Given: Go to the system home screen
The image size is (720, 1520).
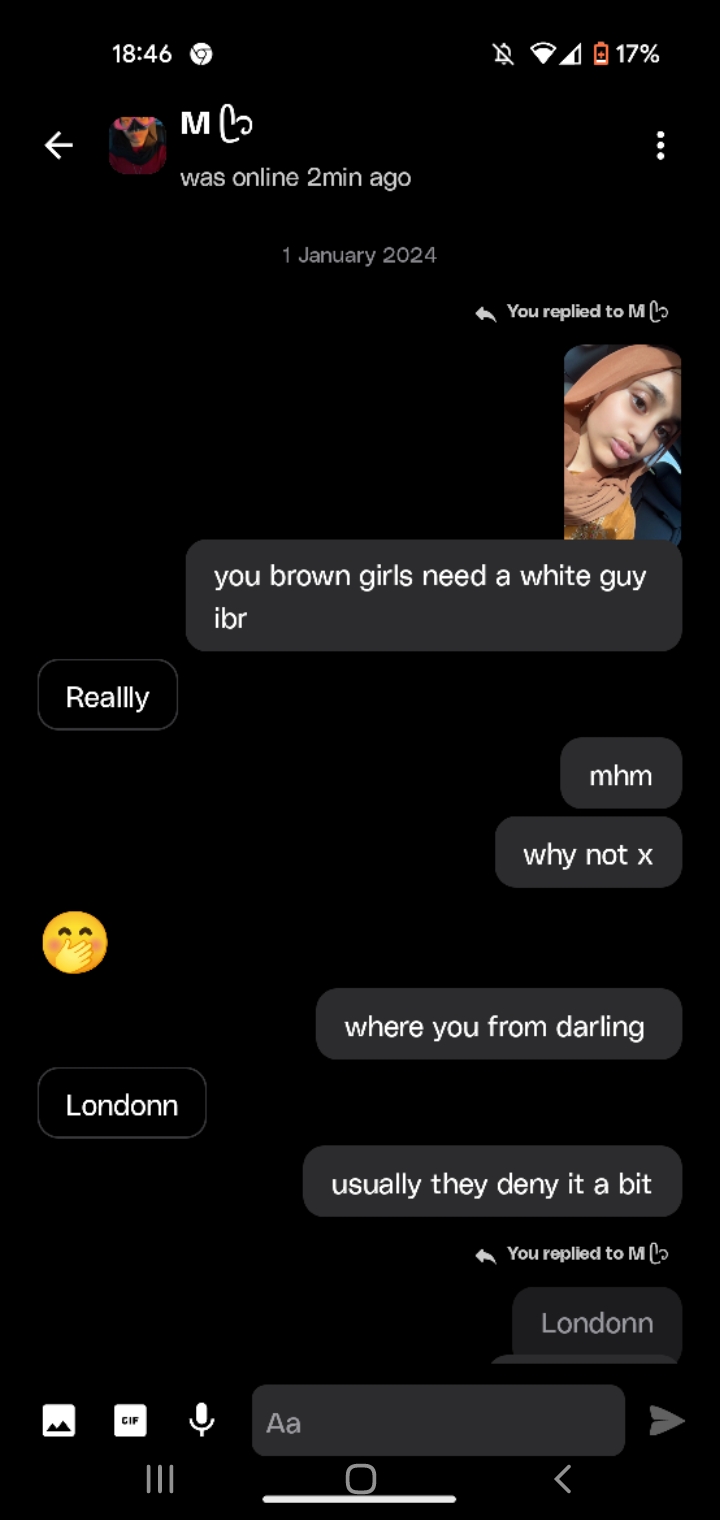Looking at the screenshot, I should 360,1479.
